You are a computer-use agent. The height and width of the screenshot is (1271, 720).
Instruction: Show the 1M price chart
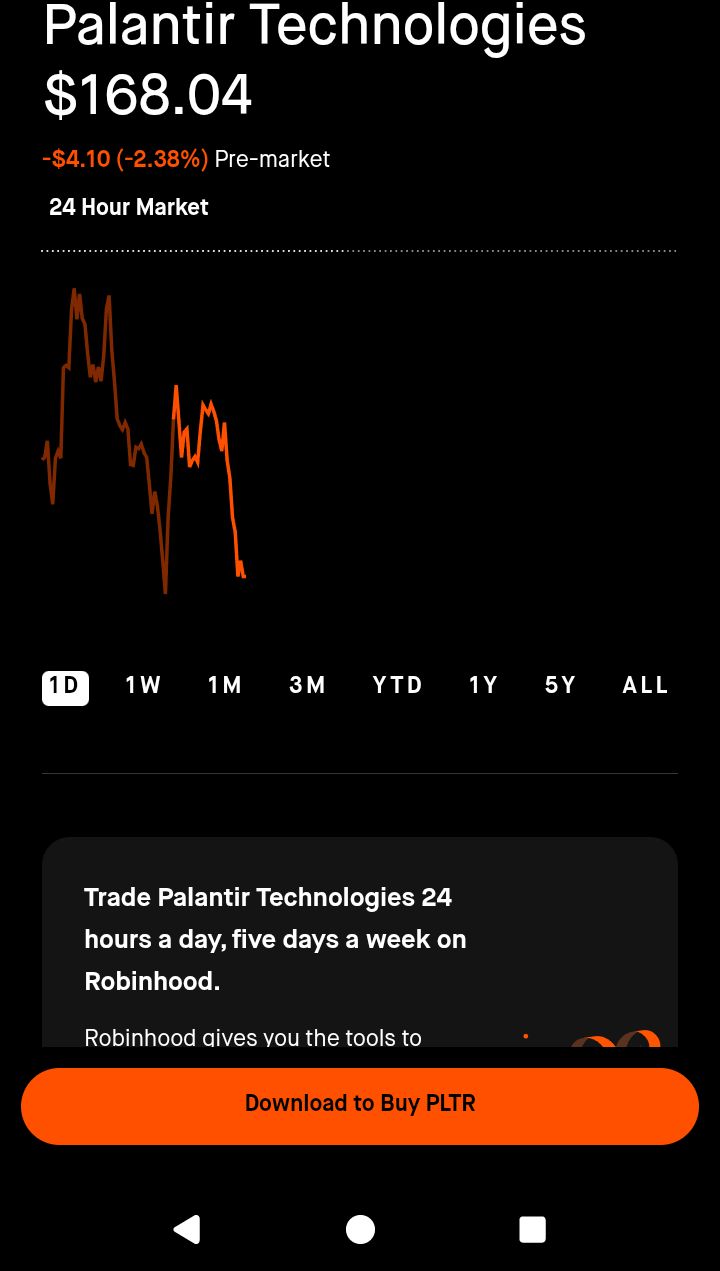[225, 686]
